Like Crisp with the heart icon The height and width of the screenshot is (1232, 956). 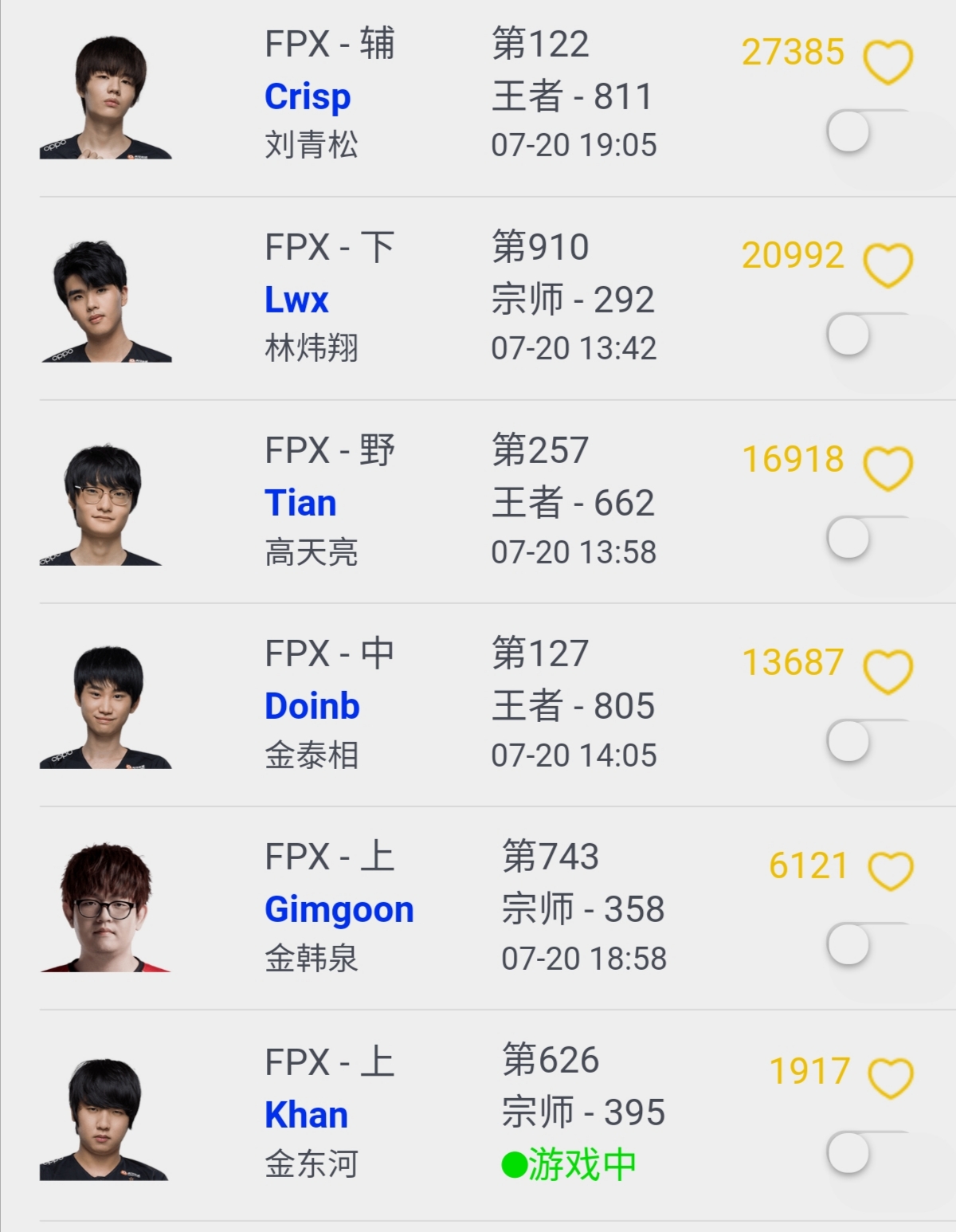[x=888, y=62]
